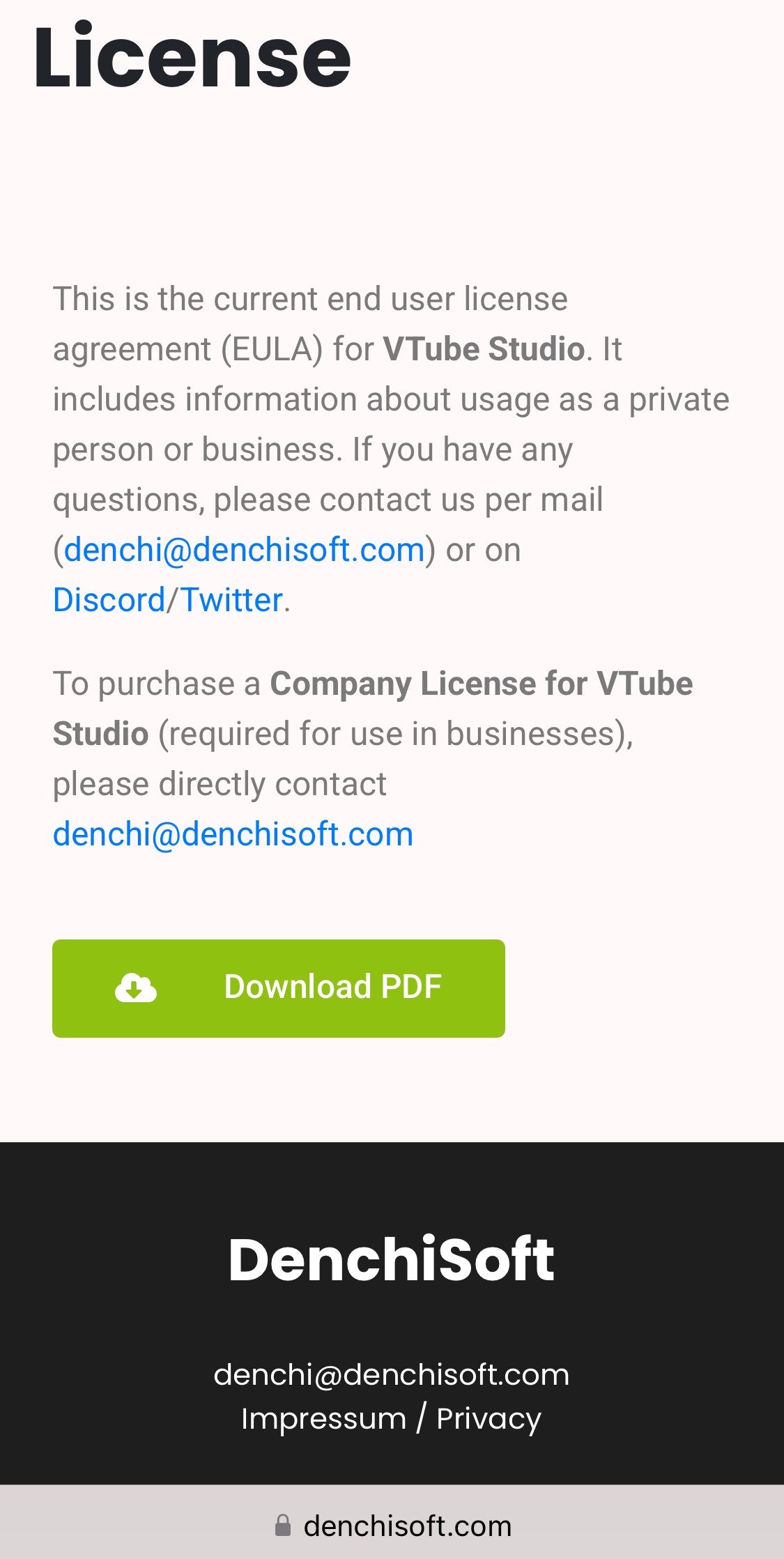Viewport: 784px width, 1559px height.
Task: Open the Twitter link
Action: click(231, 600)
